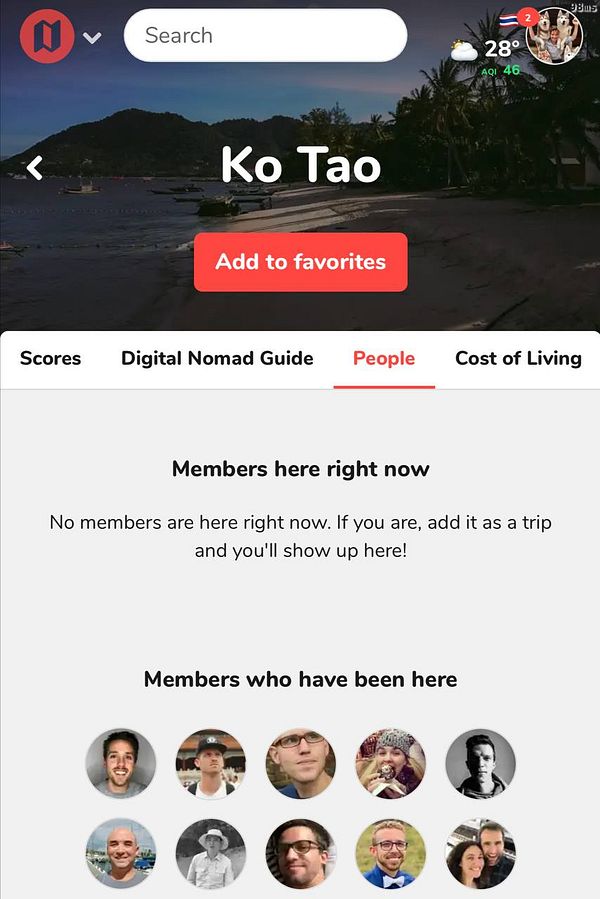Viewport: 600px width, 899px height.
Task: Open the couple's member photo
Action: [x=480, y=853]
